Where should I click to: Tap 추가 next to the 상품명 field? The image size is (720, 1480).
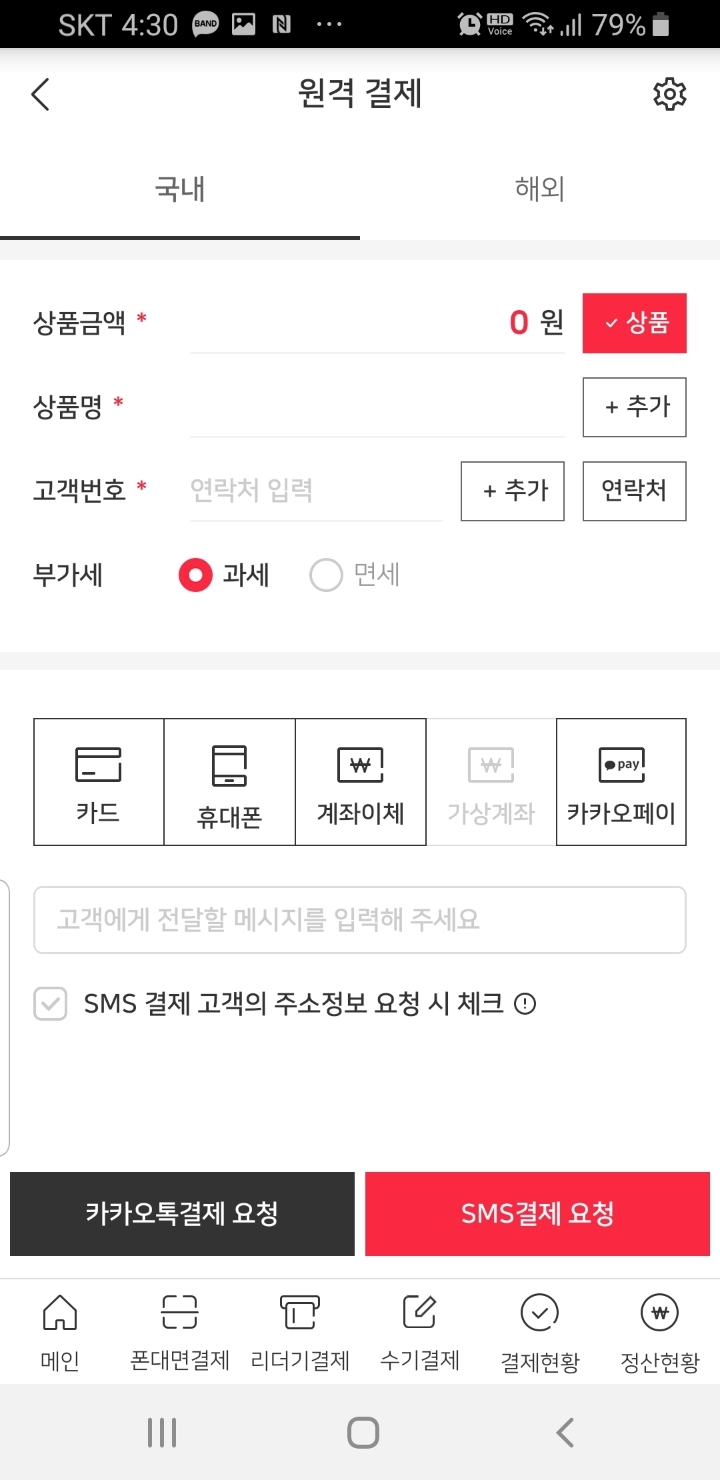pos(634,407)
